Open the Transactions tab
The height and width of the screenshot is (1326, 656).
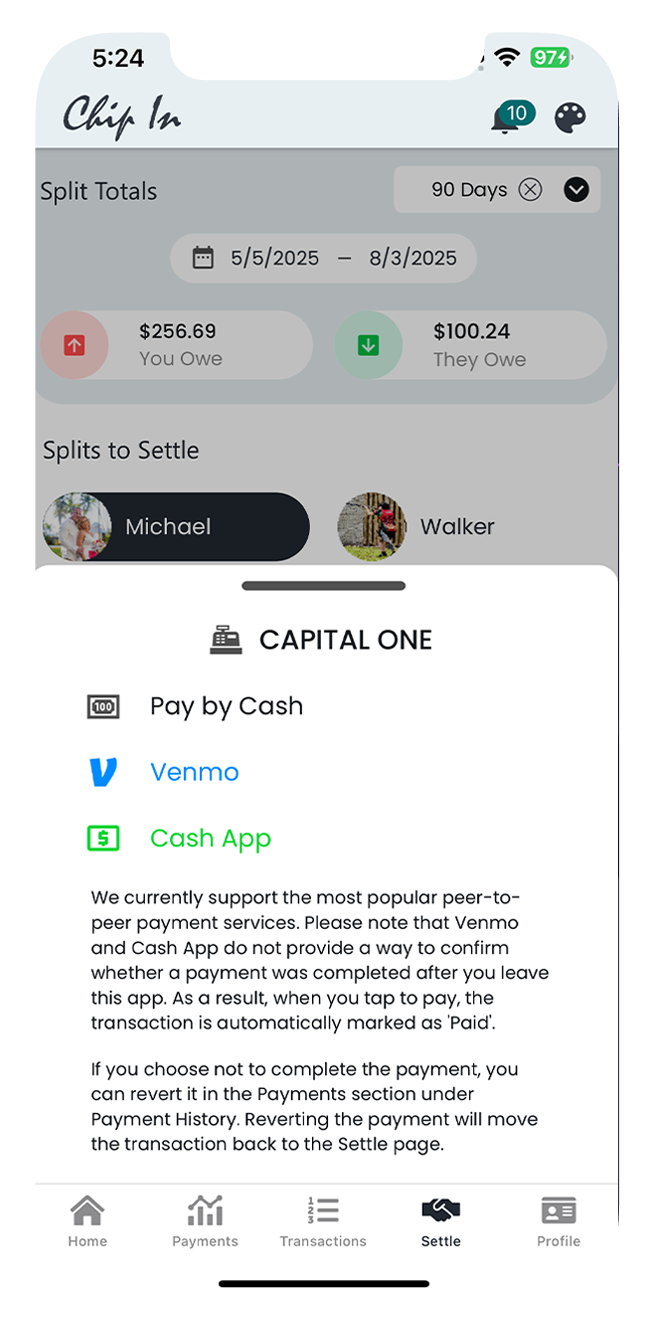323,1221
